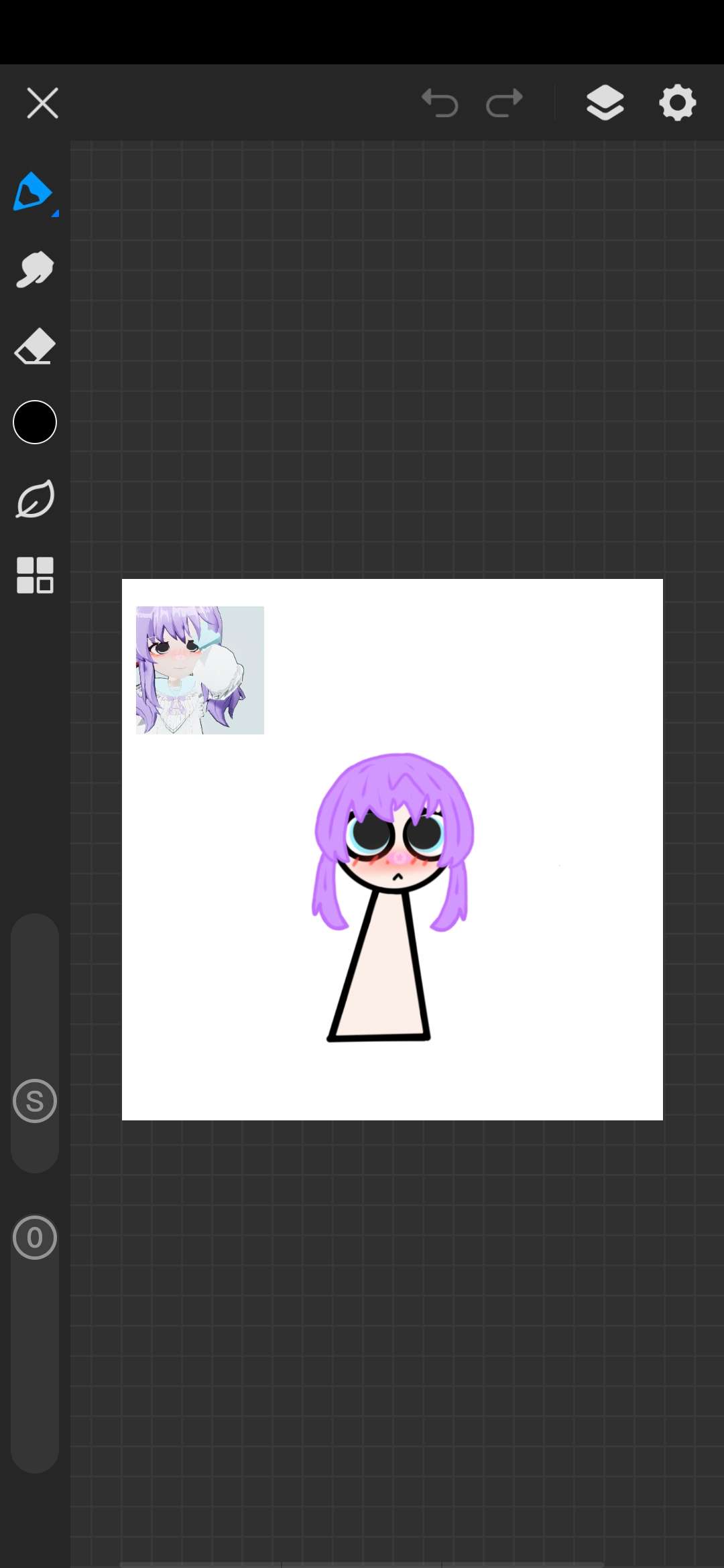Tap the 0 opacity slider handle
The height and width of the screenshot is (1568, 724).
pos(35,1238)
